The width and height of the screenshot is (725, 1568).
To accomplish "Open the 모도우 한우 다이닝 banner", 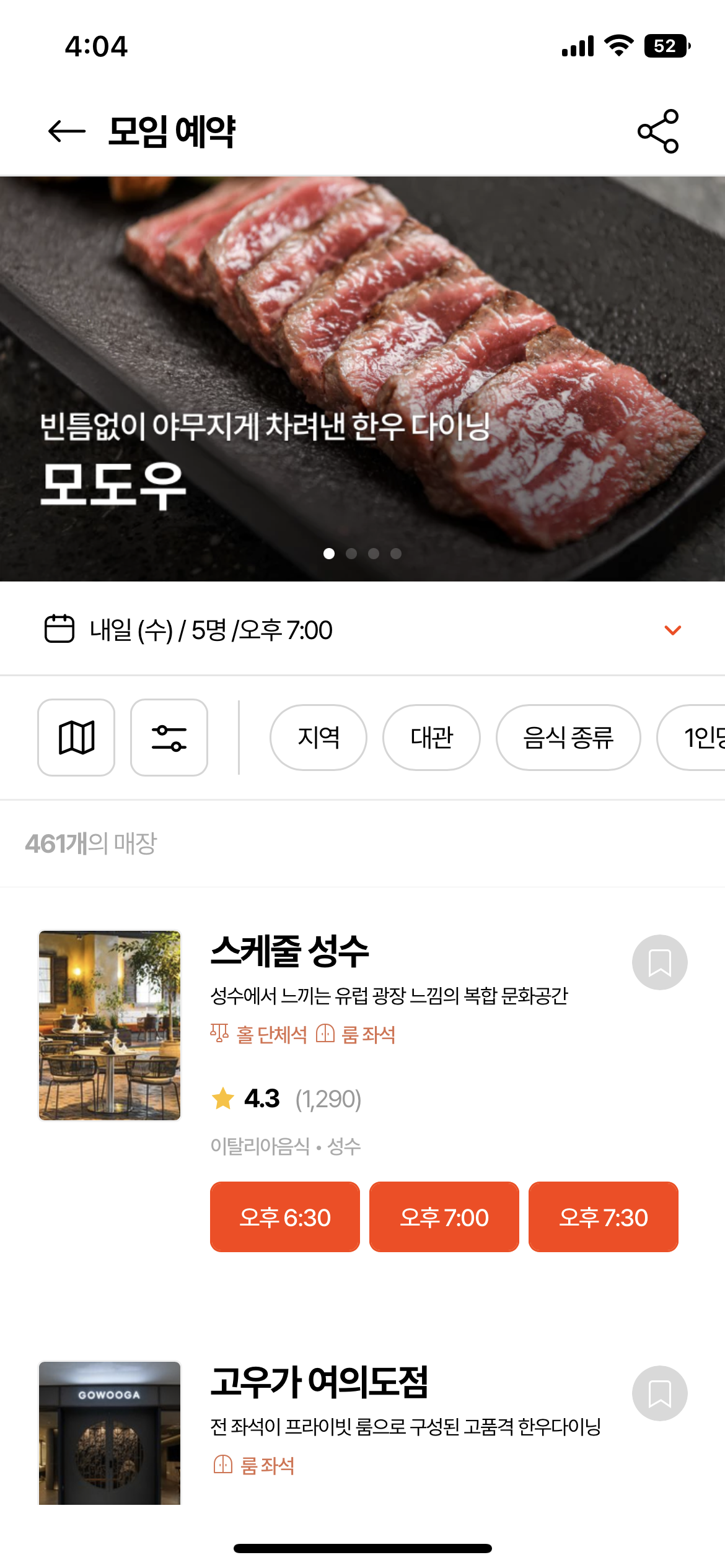I will coord(362,379).
